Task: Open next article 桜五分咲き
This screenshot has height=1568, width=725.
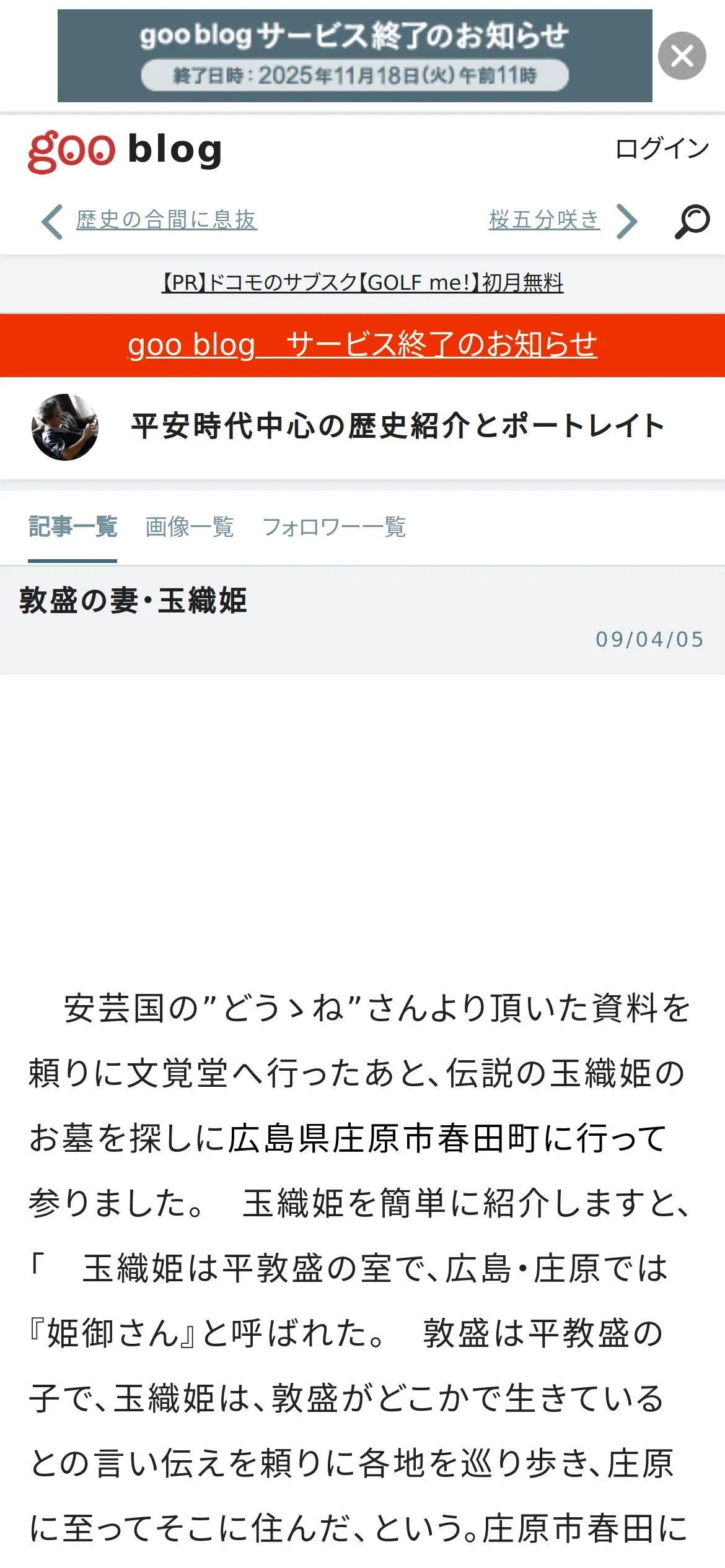Action: click(544, 220)
